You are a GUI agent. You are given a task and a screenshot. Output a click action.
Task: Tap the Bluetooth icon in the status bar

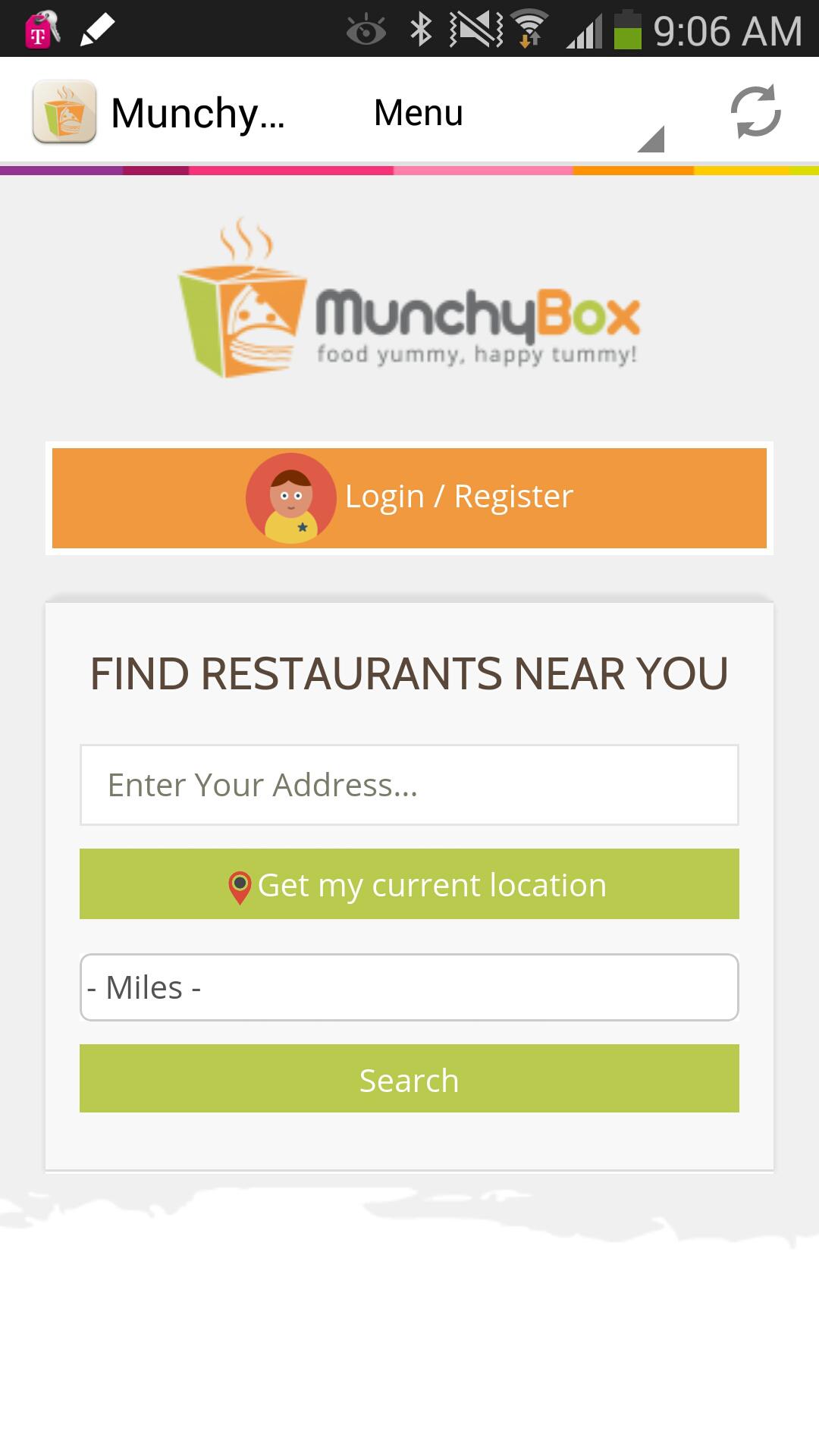422,27
